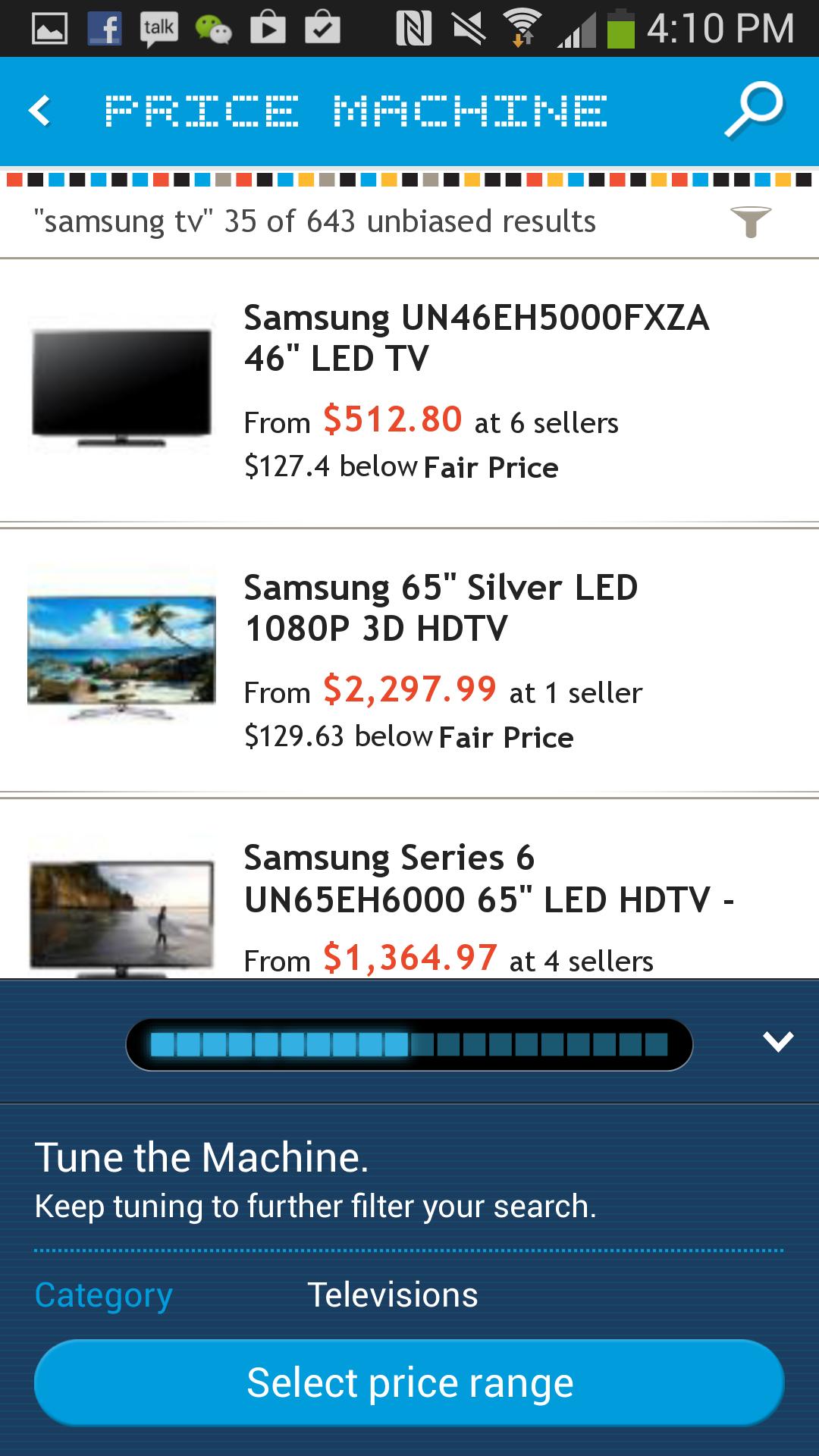Screen dimensions: 819x1456
Task: Tap the Samsung 65" Silver LED TV thumbnail
Action: click(121, 651)
